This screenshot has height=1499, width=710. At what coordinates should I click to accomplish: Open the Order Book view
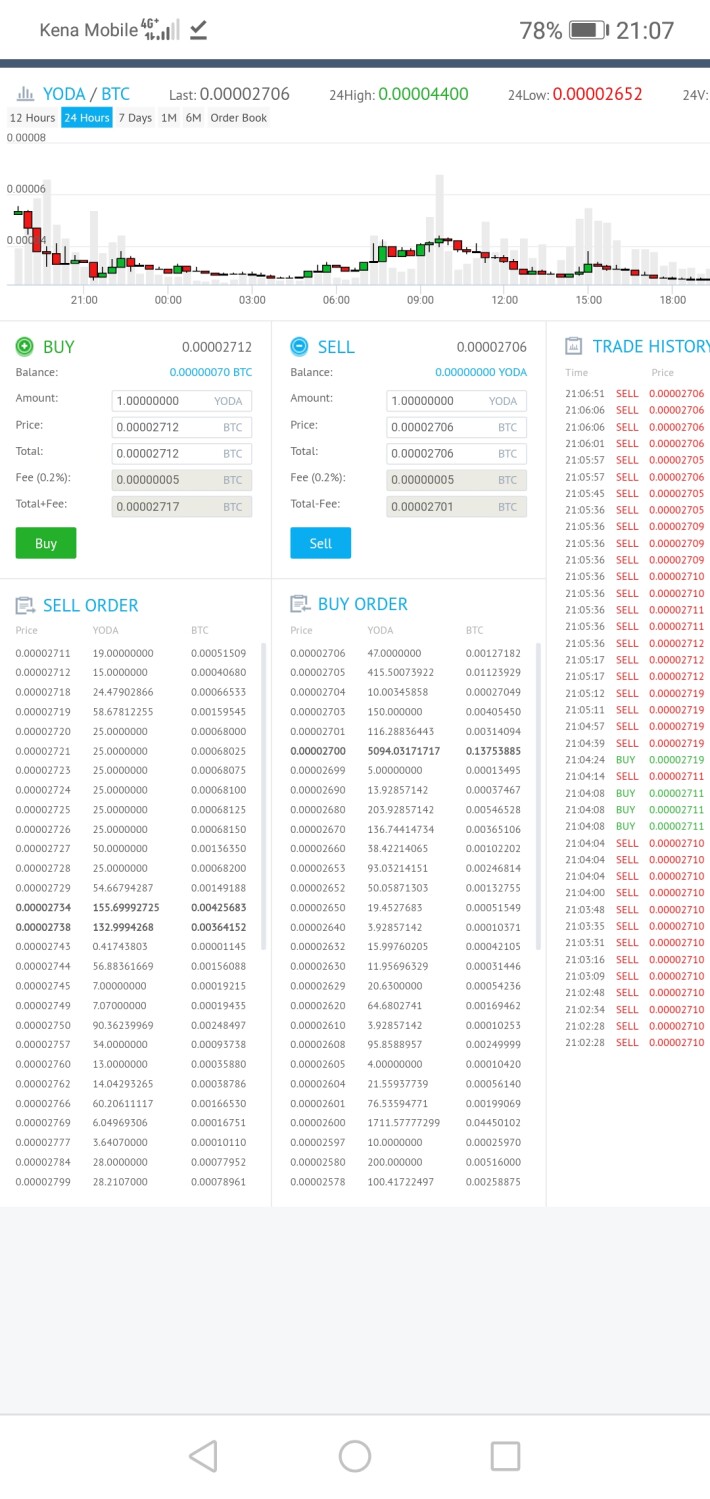pos(239,118)
